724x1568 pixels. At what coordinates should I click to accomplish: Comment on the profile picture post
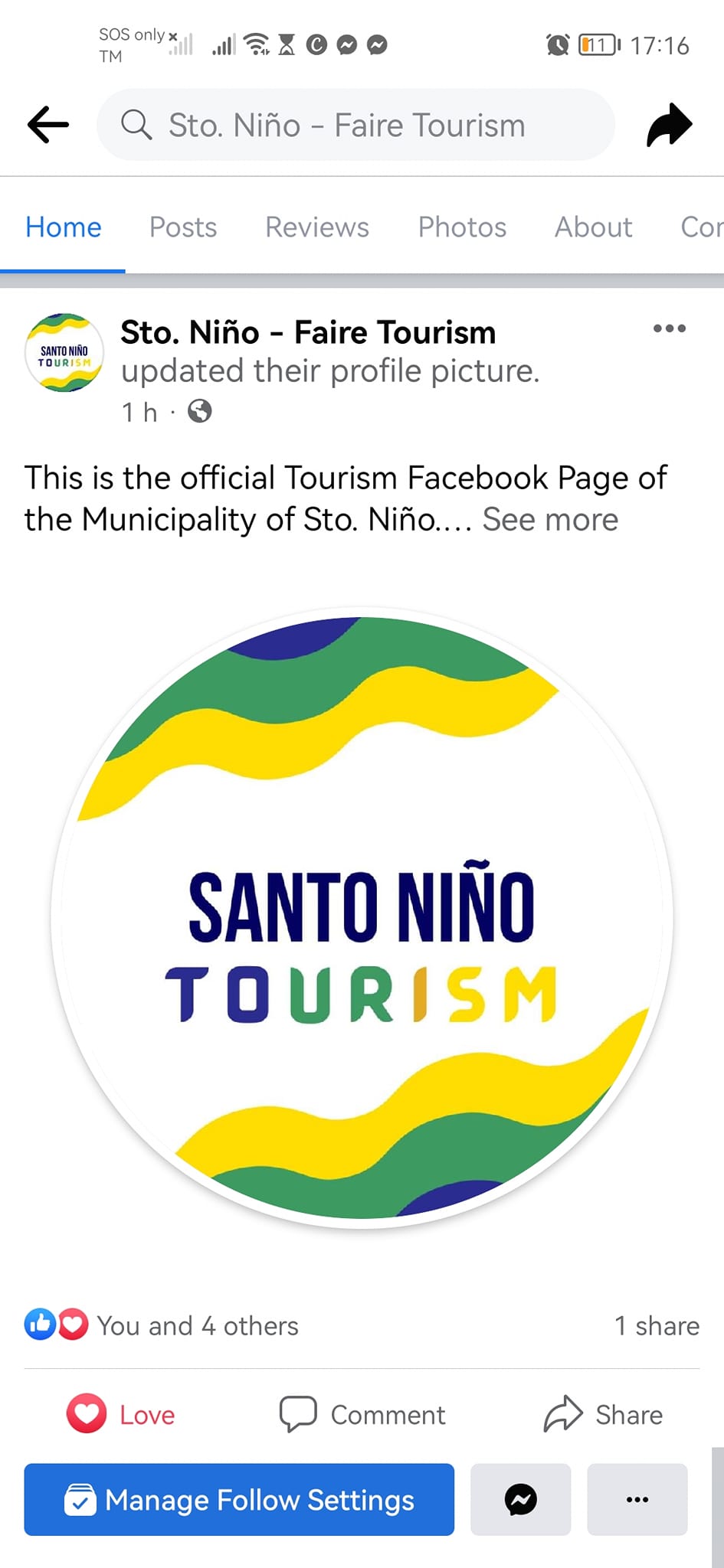point(362,1414)
